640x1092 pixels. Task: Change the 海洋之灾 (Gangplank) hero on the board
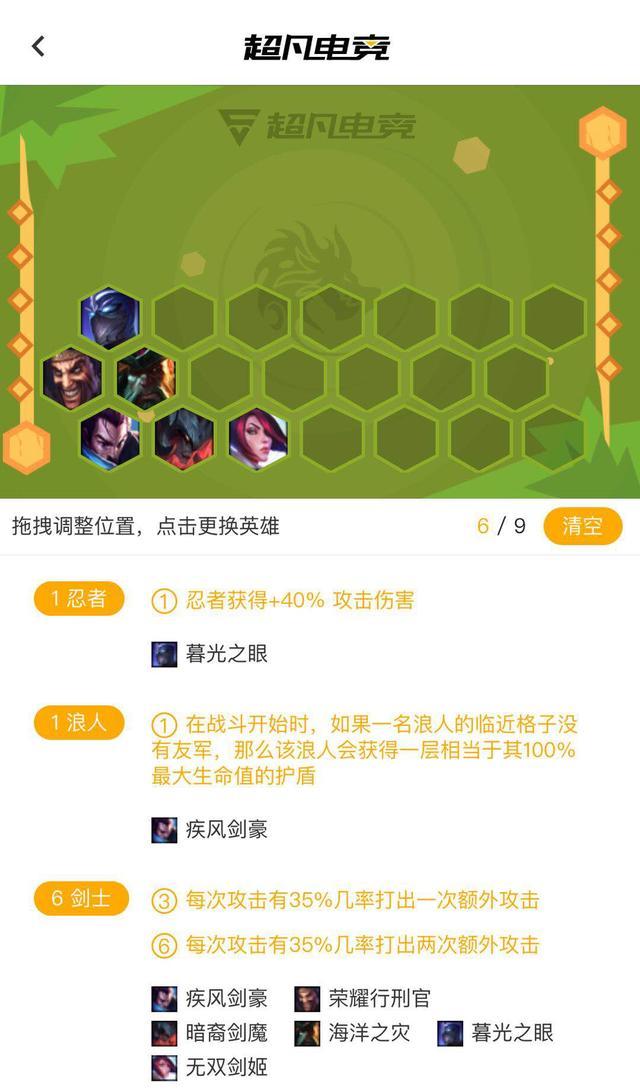147,378
